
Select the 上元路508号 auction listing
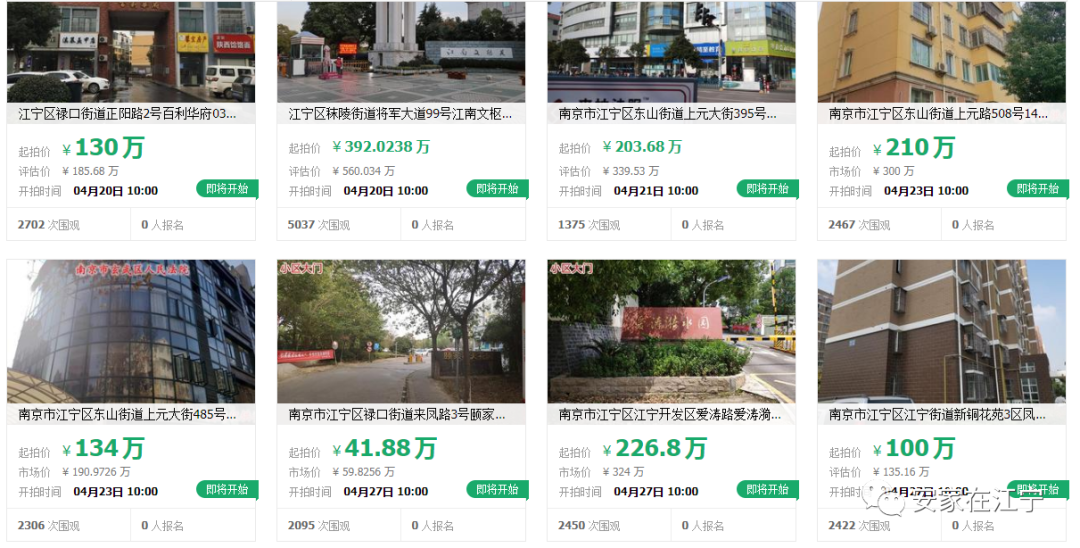coord(939,114)
